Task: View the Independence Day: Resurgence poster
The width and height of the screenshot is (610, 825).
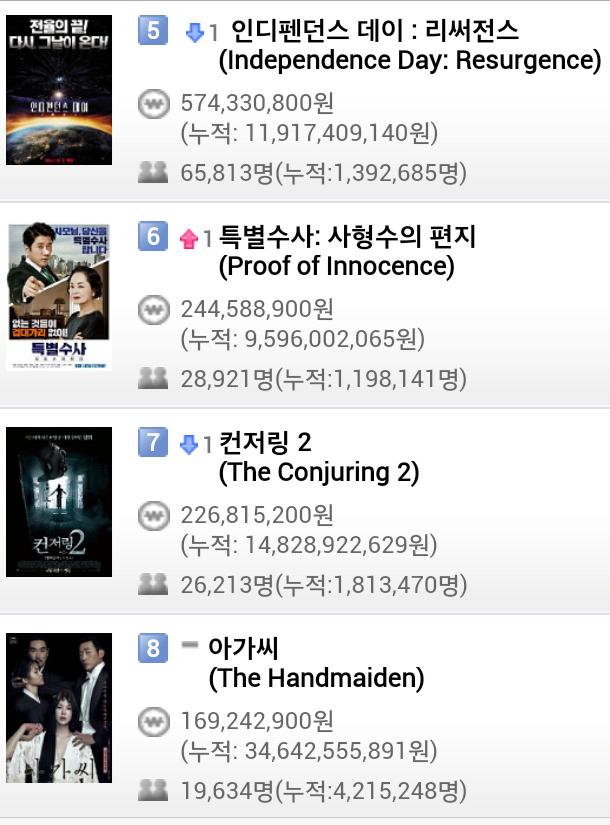Action: click(x=59, y=90)
